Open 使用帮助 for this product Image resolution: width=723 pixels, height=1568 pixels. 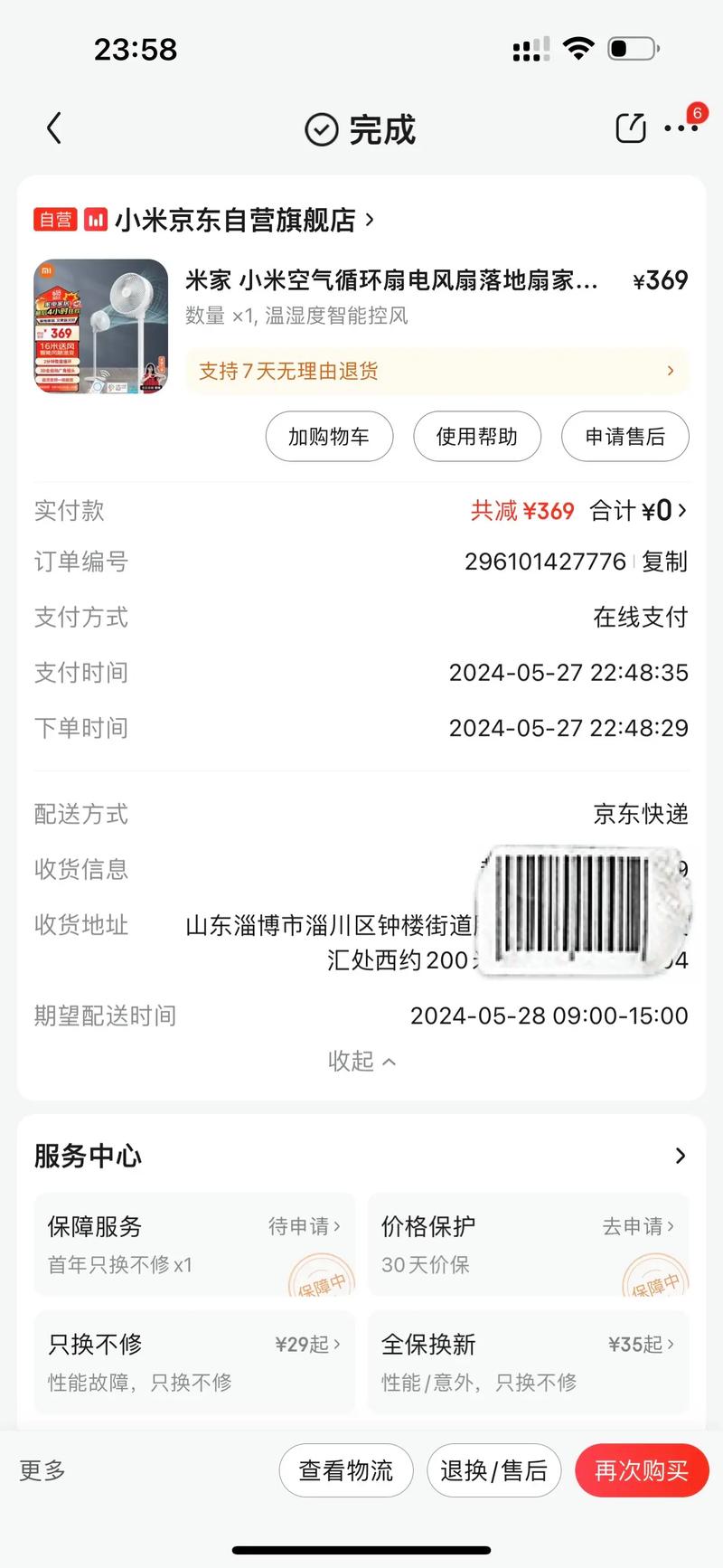477,437
